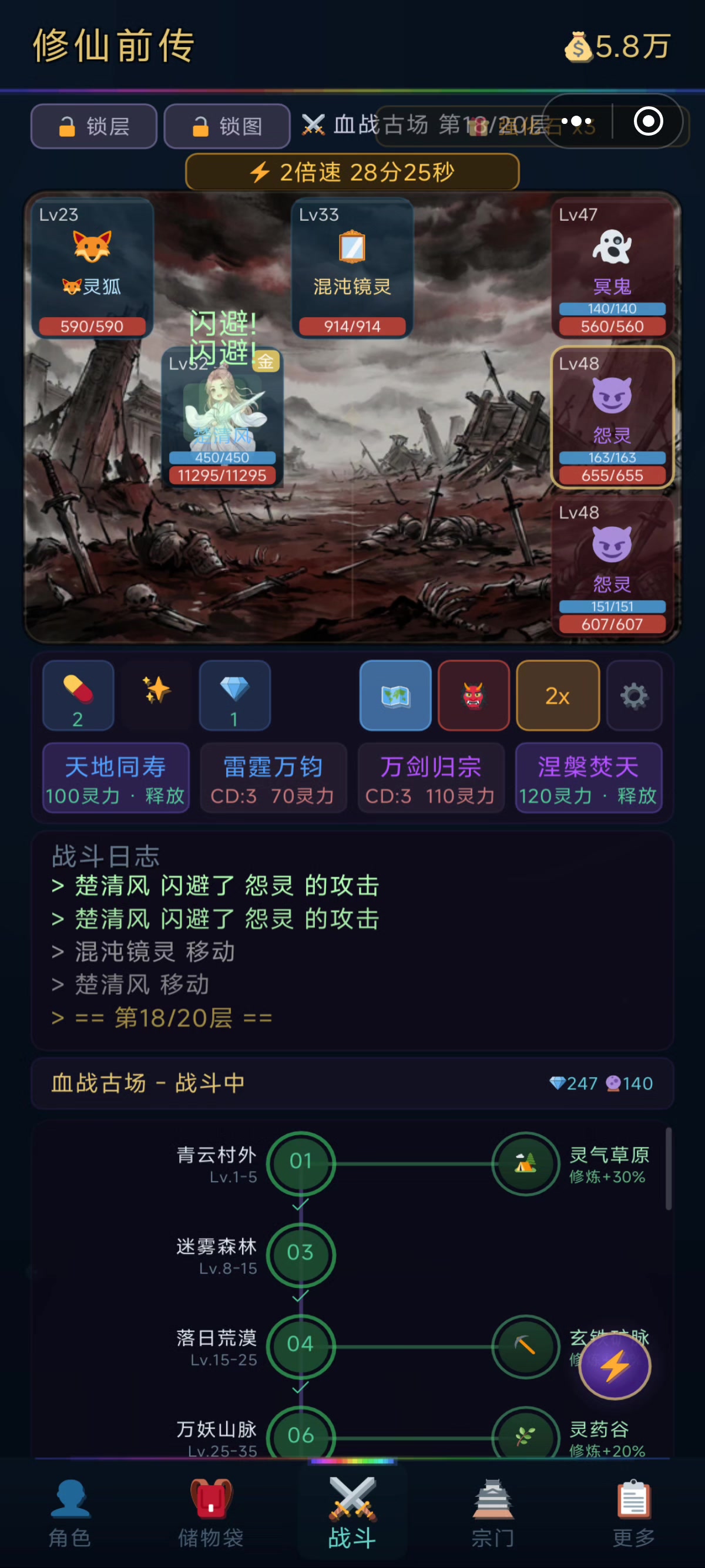Toggle the 2x speed button
Screen dimensions: 705x1568
[557, 695]
